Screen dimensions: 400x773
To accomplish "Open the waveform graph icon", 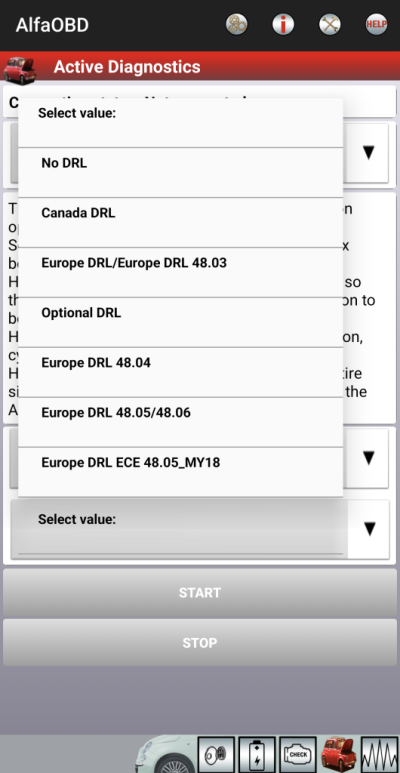I will click(x=380, y=755).
